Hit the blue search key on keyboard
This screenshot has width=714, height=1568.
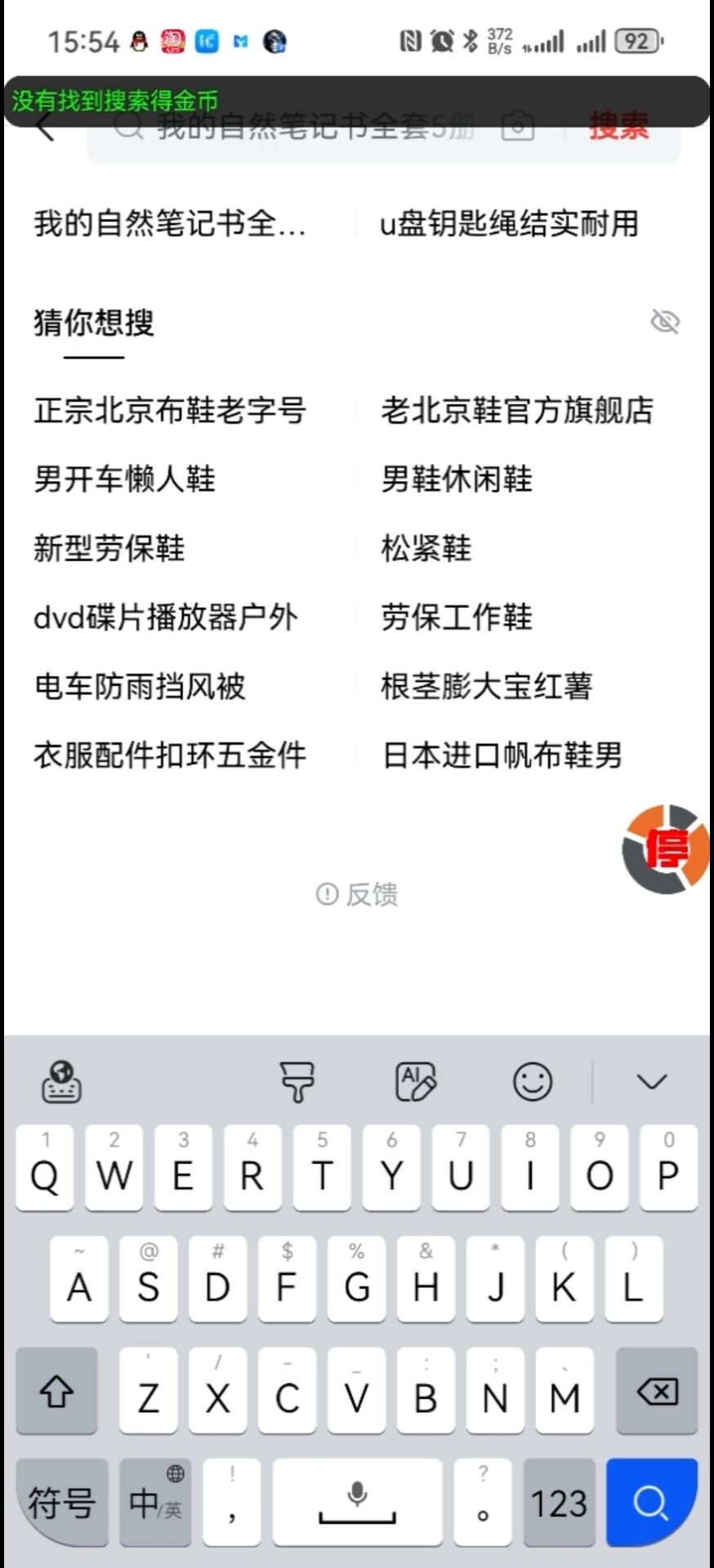tap(651, 1503)
